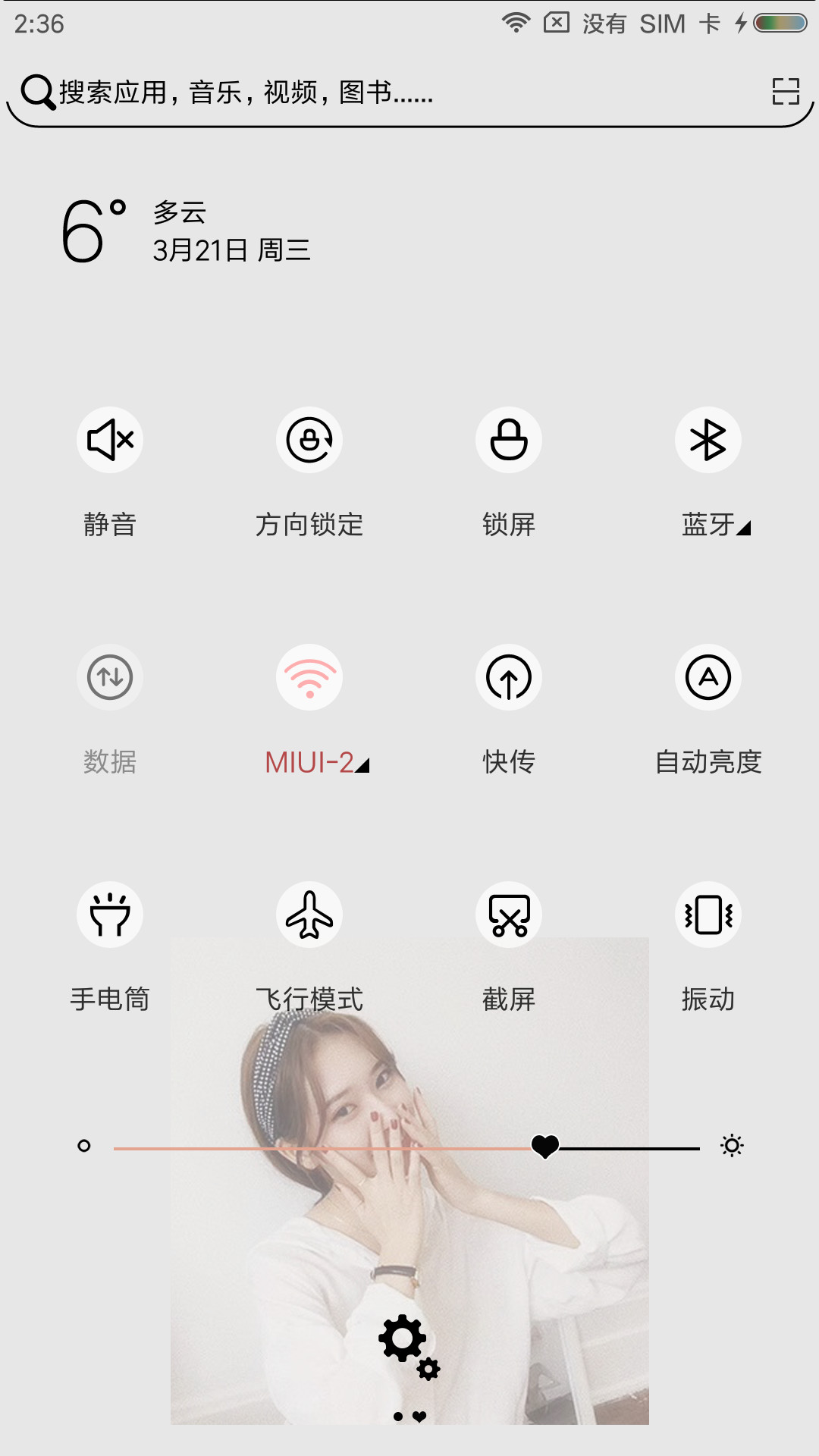The image size is (819, 1456).
Task: Enable 数据 mobile data
Action: pyautogui.click(x=110, y=677)
